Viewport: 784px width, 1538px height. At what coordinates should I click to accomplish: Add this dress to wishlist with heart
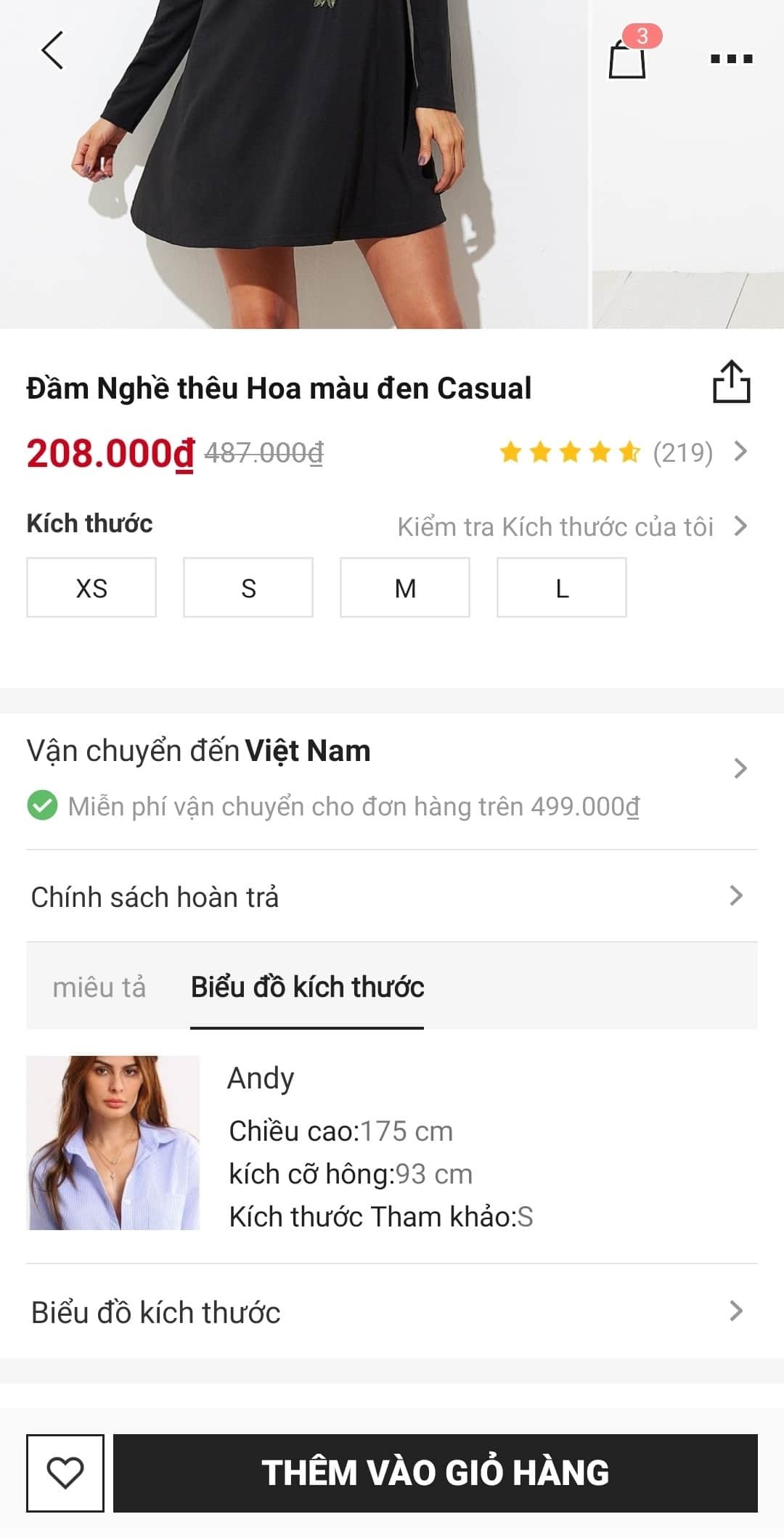65,1473
